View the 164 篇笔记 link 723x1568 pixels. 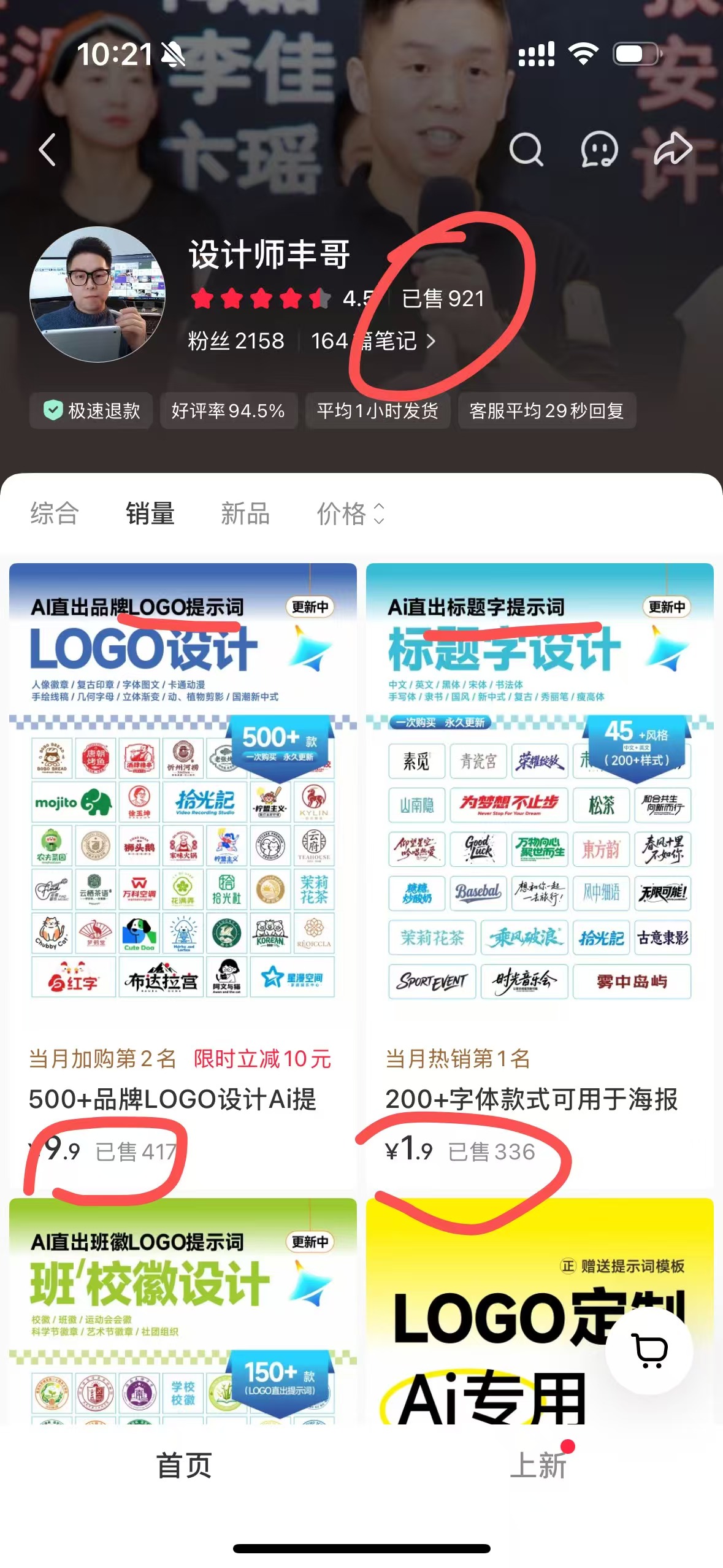[x=373, y=341]
